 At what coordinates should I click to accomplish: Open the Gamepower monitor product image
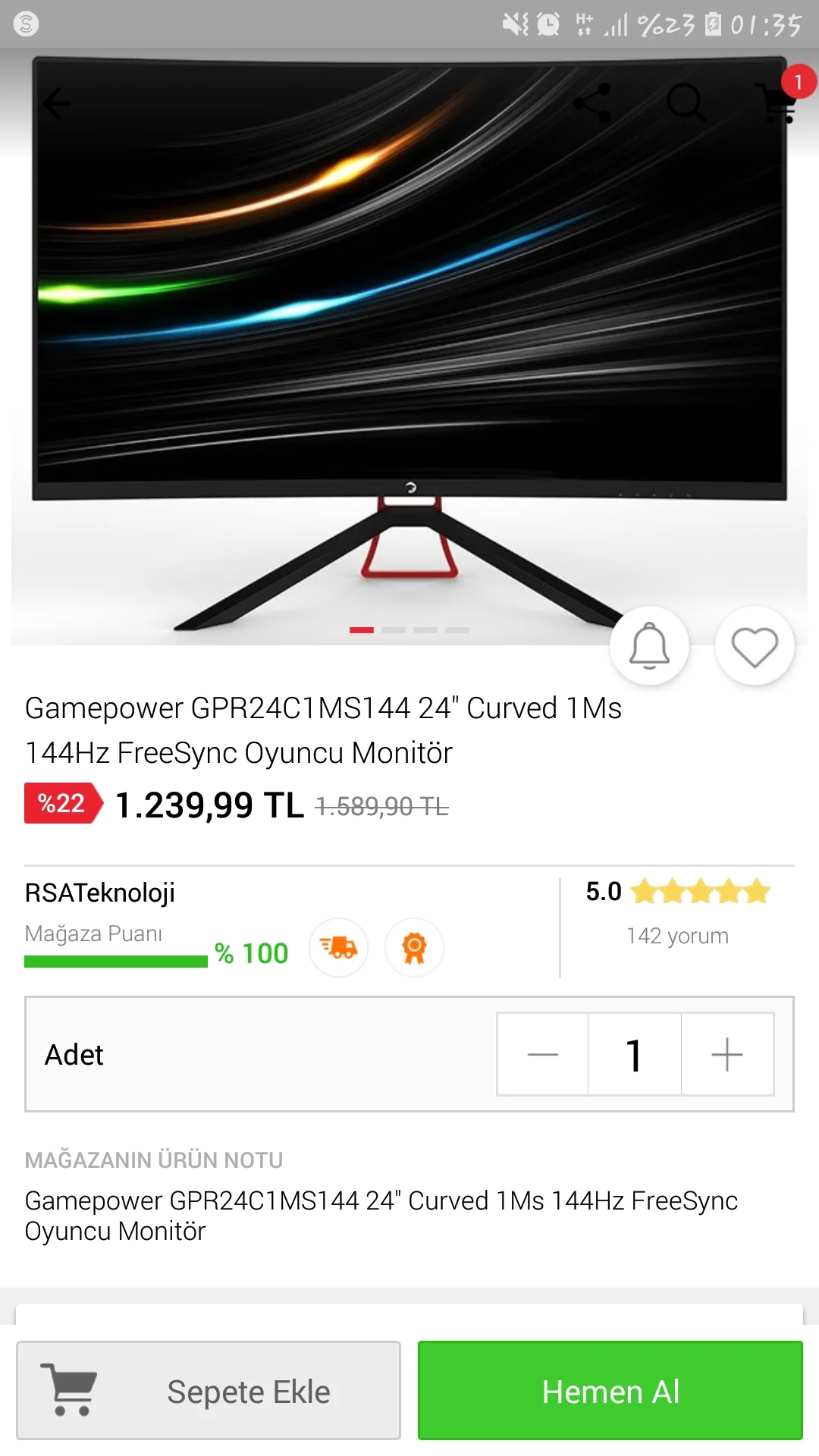[409, 341]
